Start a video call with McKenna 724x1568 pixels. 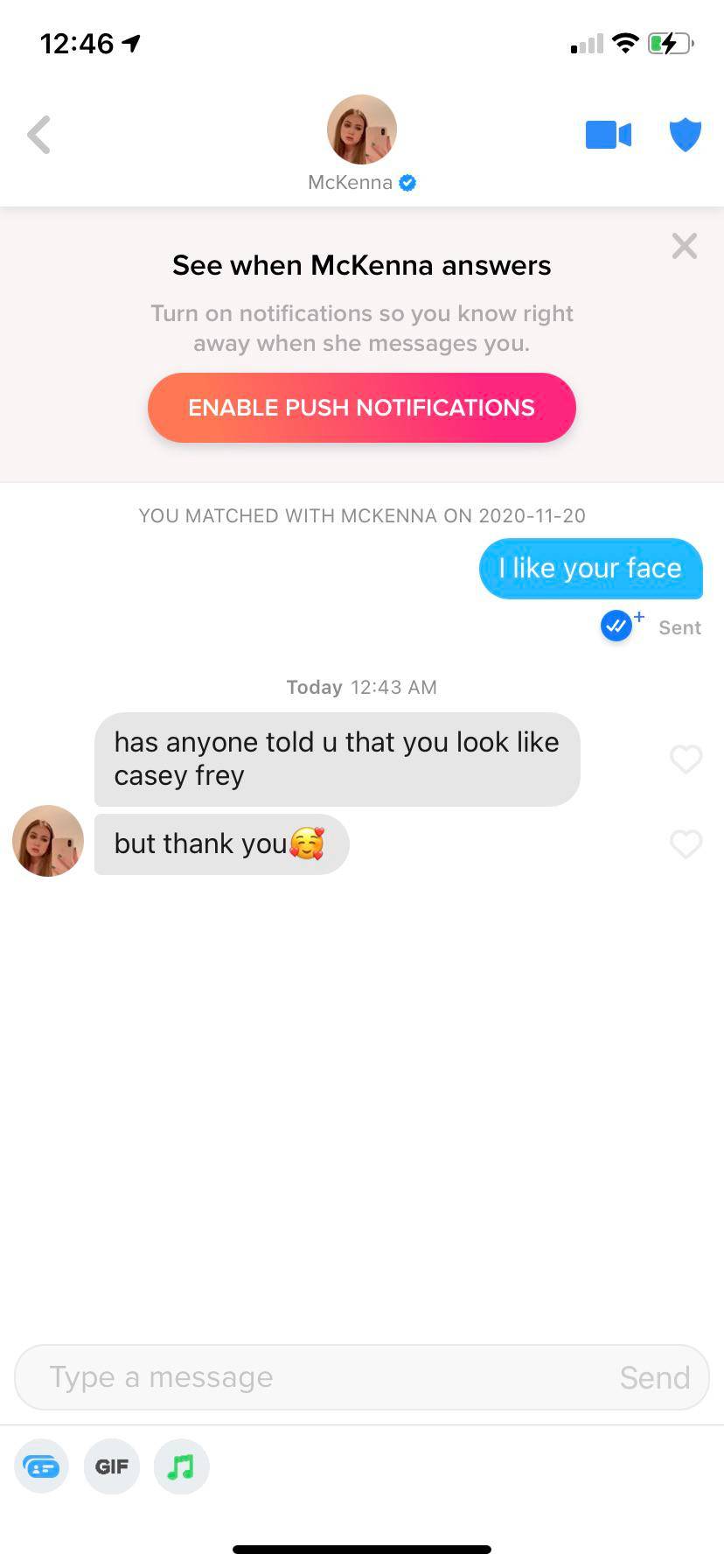[x=608, y=135]
